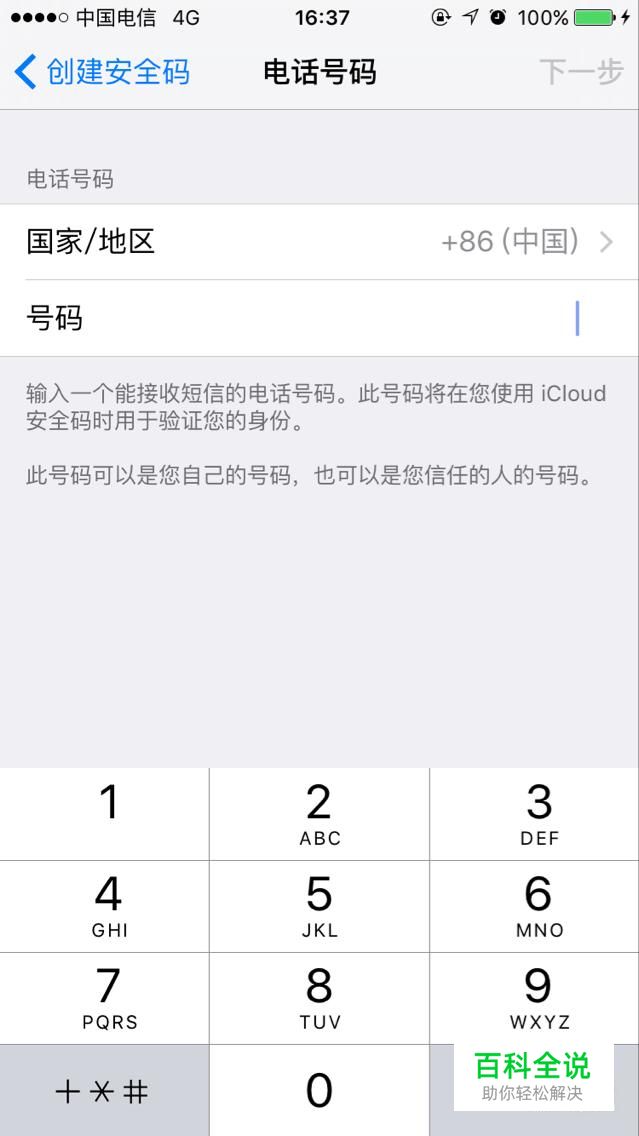
Task: Switch keypad to the + * # symbols
Action: [x=104, y=1090]
